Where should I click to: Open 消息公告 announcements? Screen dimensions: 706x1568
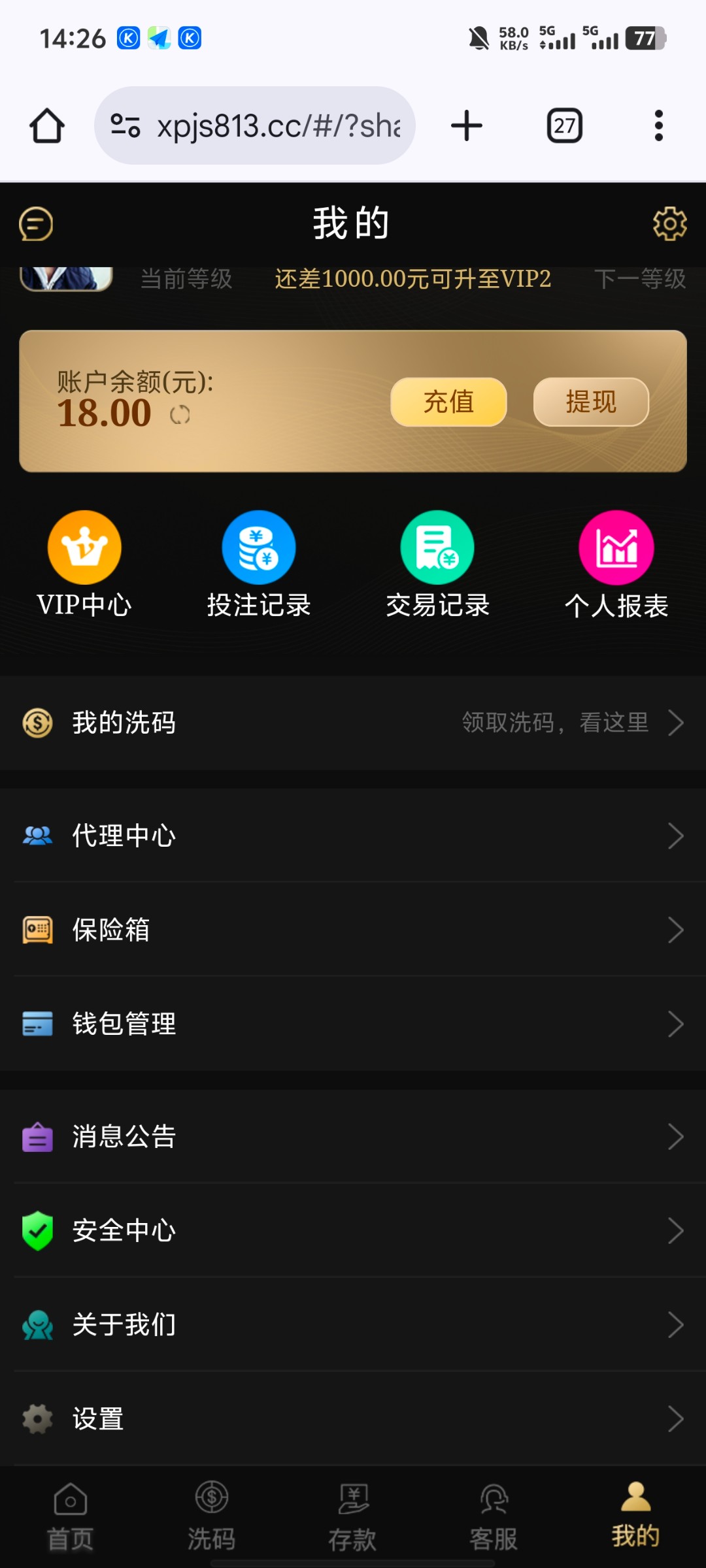[x=353, y=1137]
